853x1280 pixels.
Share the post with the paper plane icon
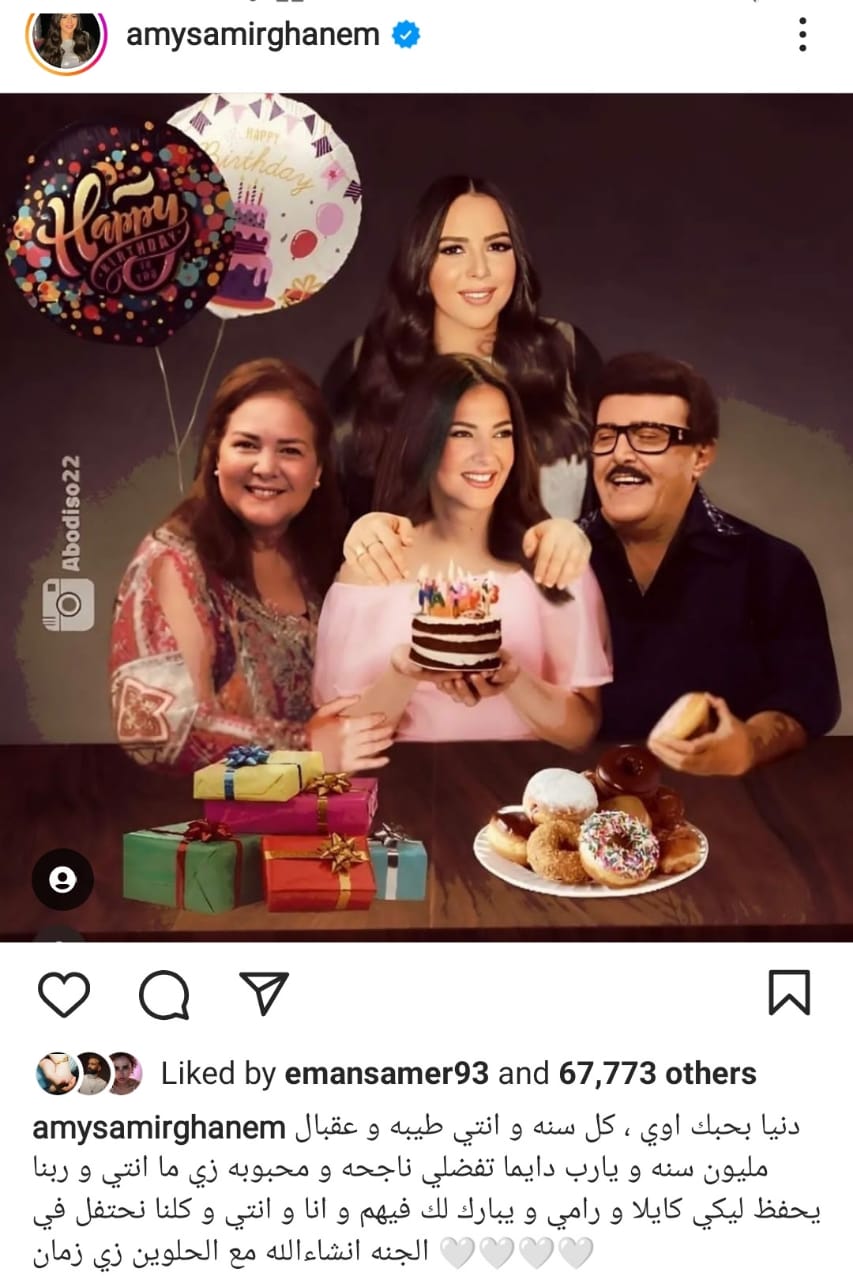(264, 994)
